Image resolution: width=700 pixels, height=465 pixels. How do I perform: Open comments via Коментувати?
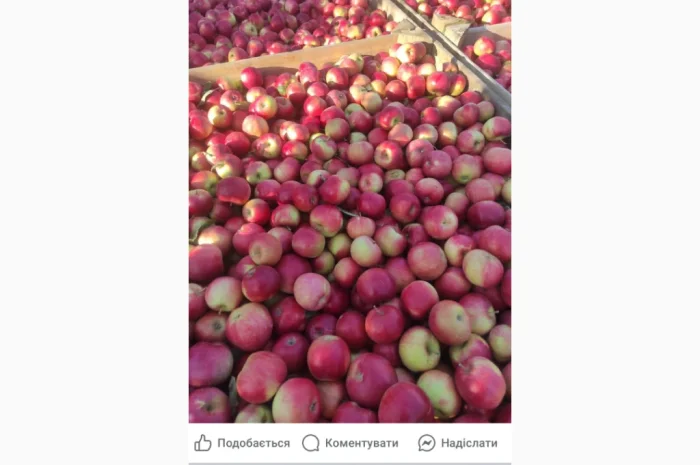pos(350,443)
